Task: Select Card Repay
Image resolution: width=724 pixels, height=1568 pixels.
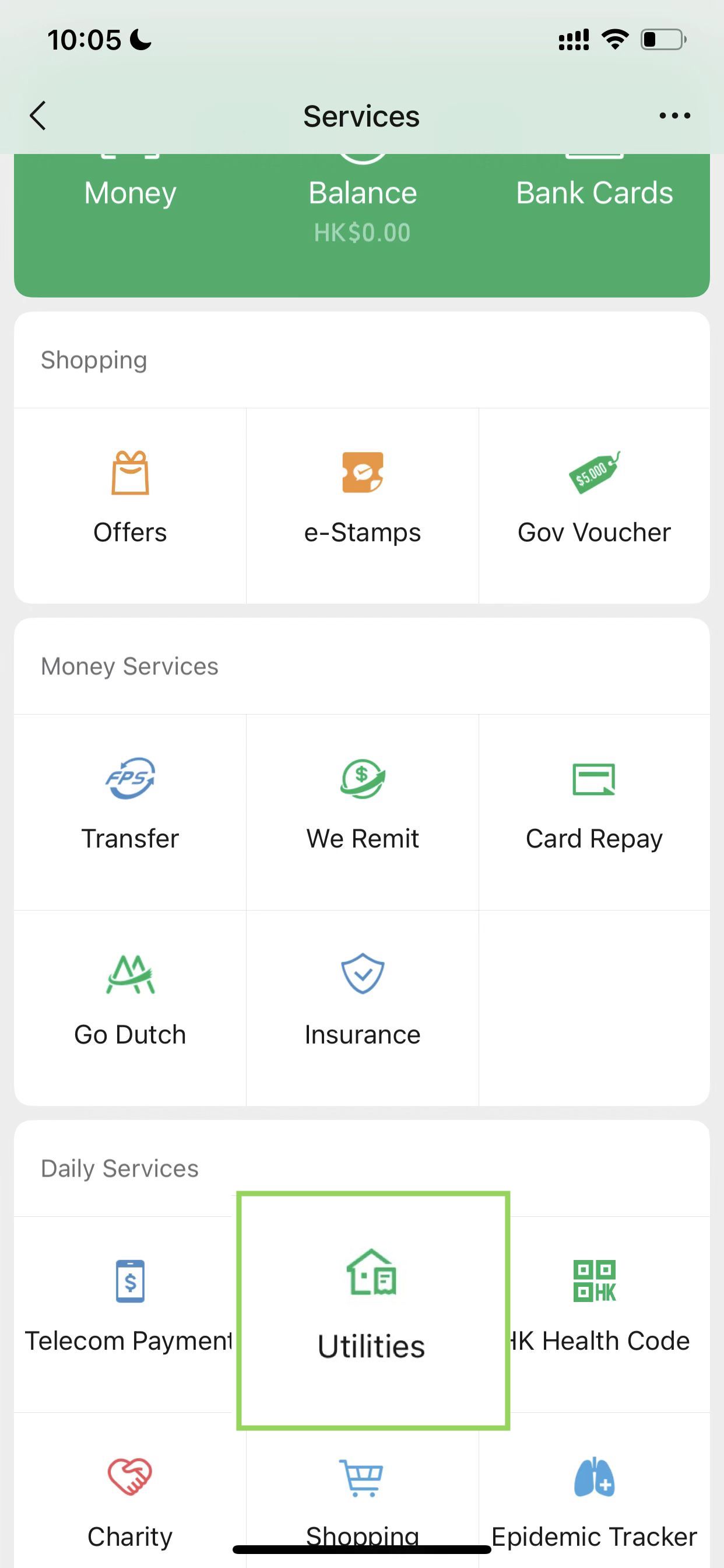Action: (595, 812)
